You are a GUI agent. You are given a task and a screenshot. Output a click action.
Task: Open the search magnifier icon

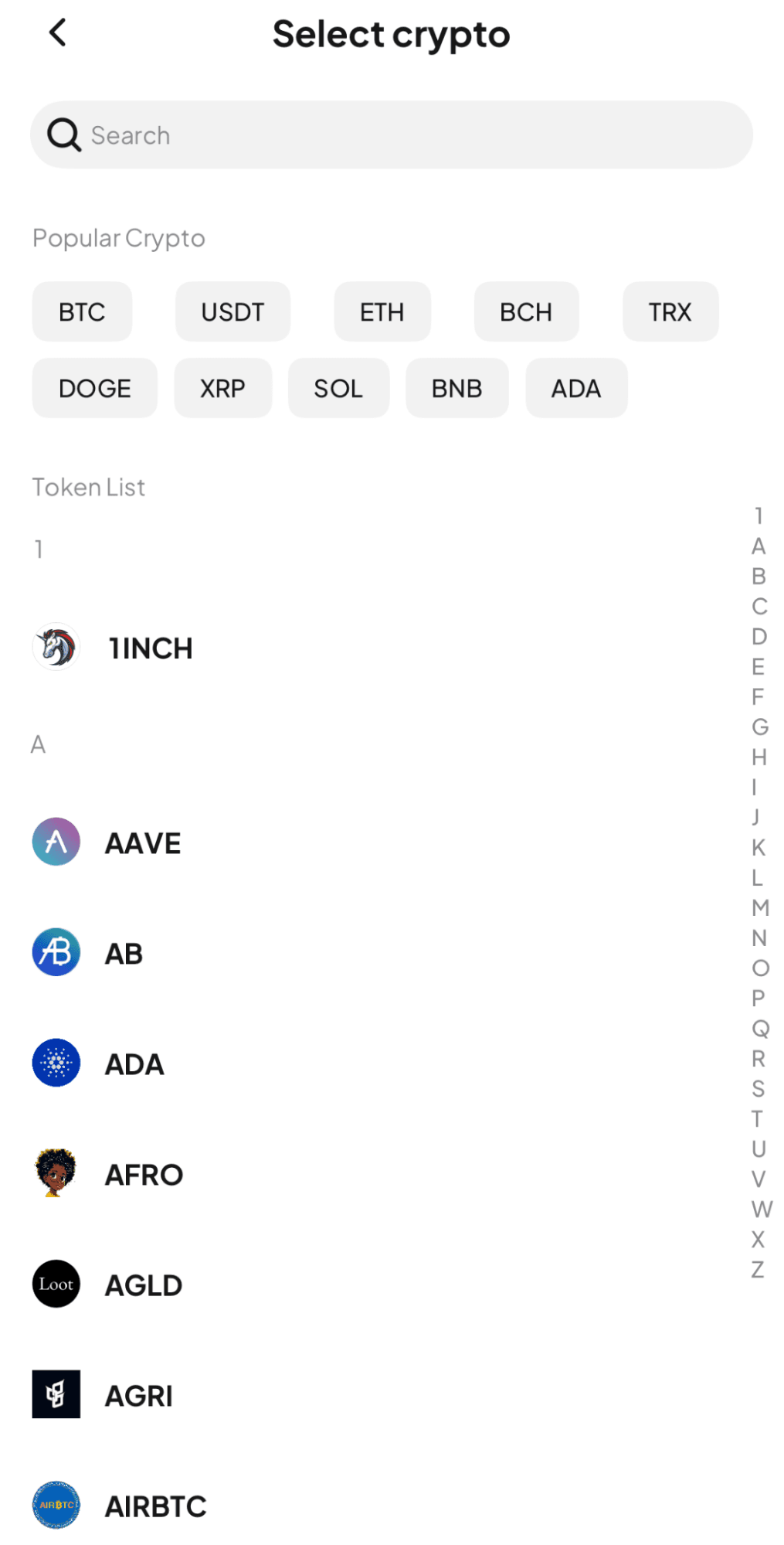63,134
